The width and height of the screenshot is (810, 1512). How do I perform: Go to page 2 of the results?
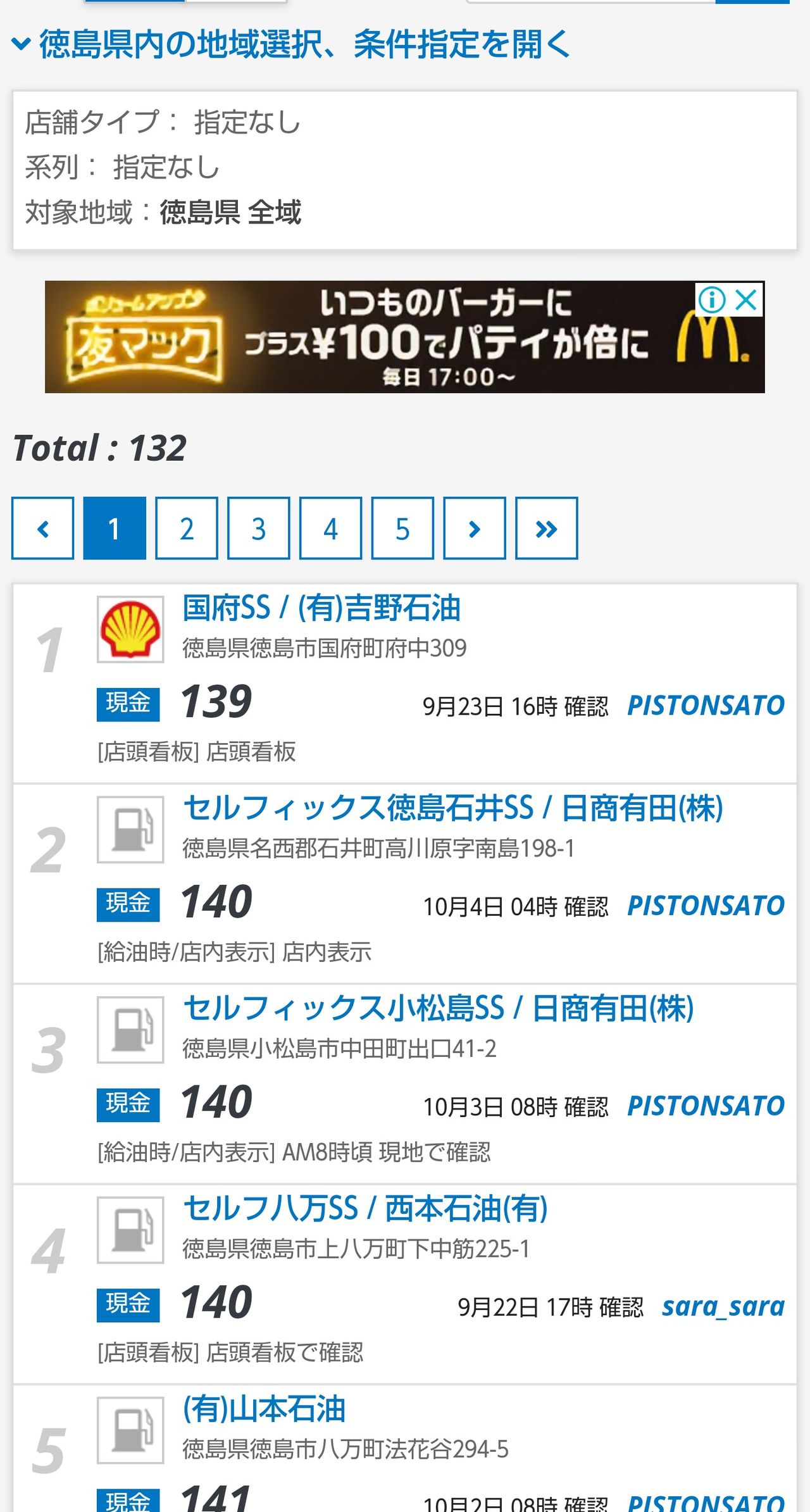[x=187, y=528]
